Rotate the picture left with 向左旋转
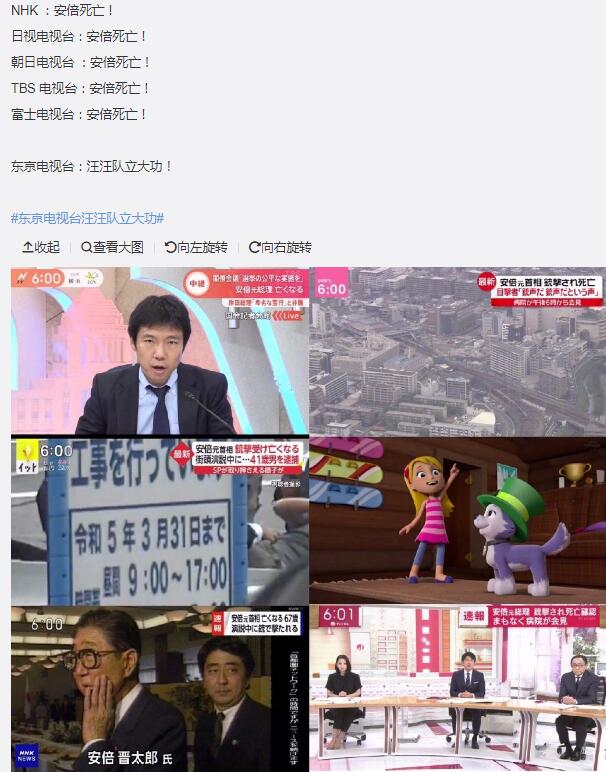This screenshot has width=606, height=772. [196, 247]
